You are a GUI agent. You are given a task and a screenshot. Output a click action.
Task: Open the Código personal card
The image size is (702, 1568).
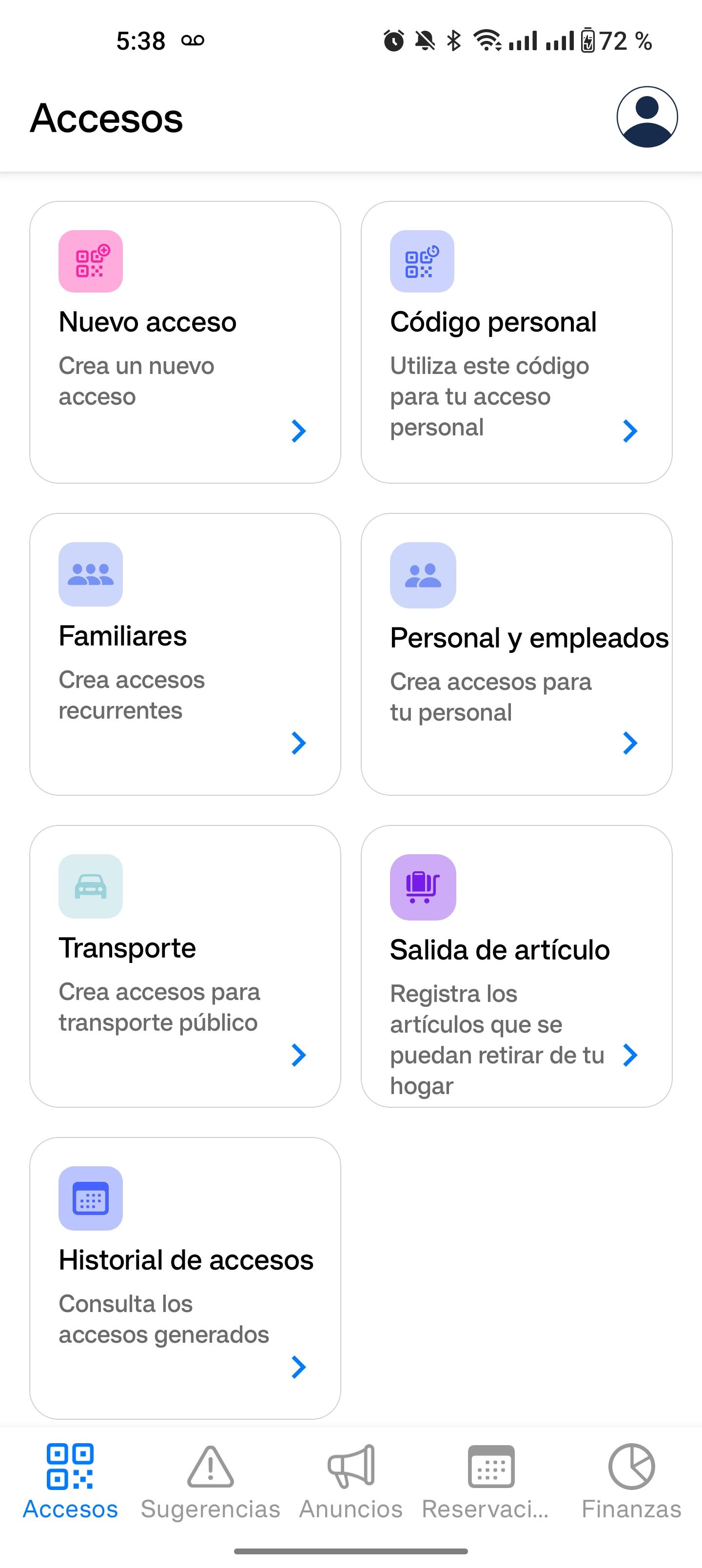pos(516,342)
